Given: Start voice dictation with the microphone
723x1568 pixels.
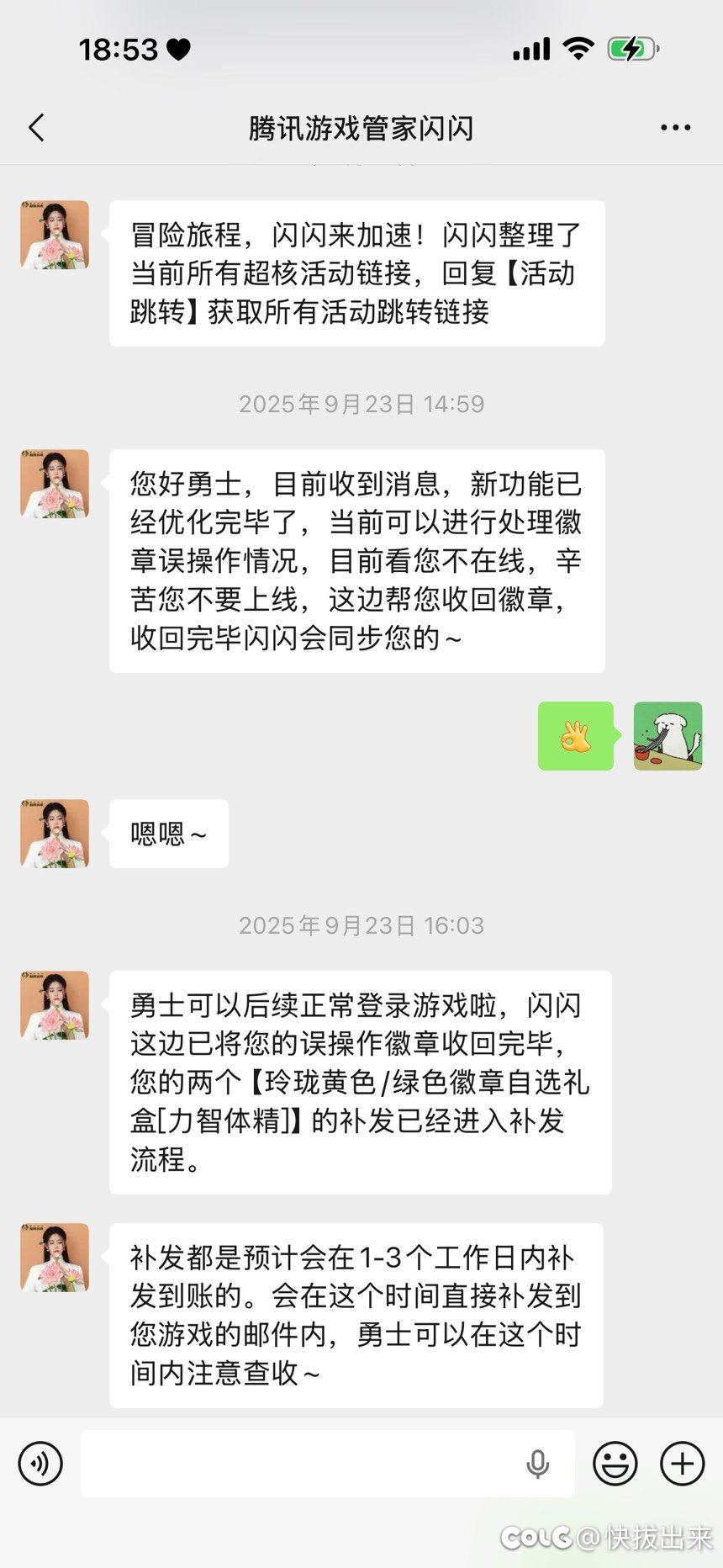Looking at the screenshot, I should pyautogui.click(x=537, y=1464).
